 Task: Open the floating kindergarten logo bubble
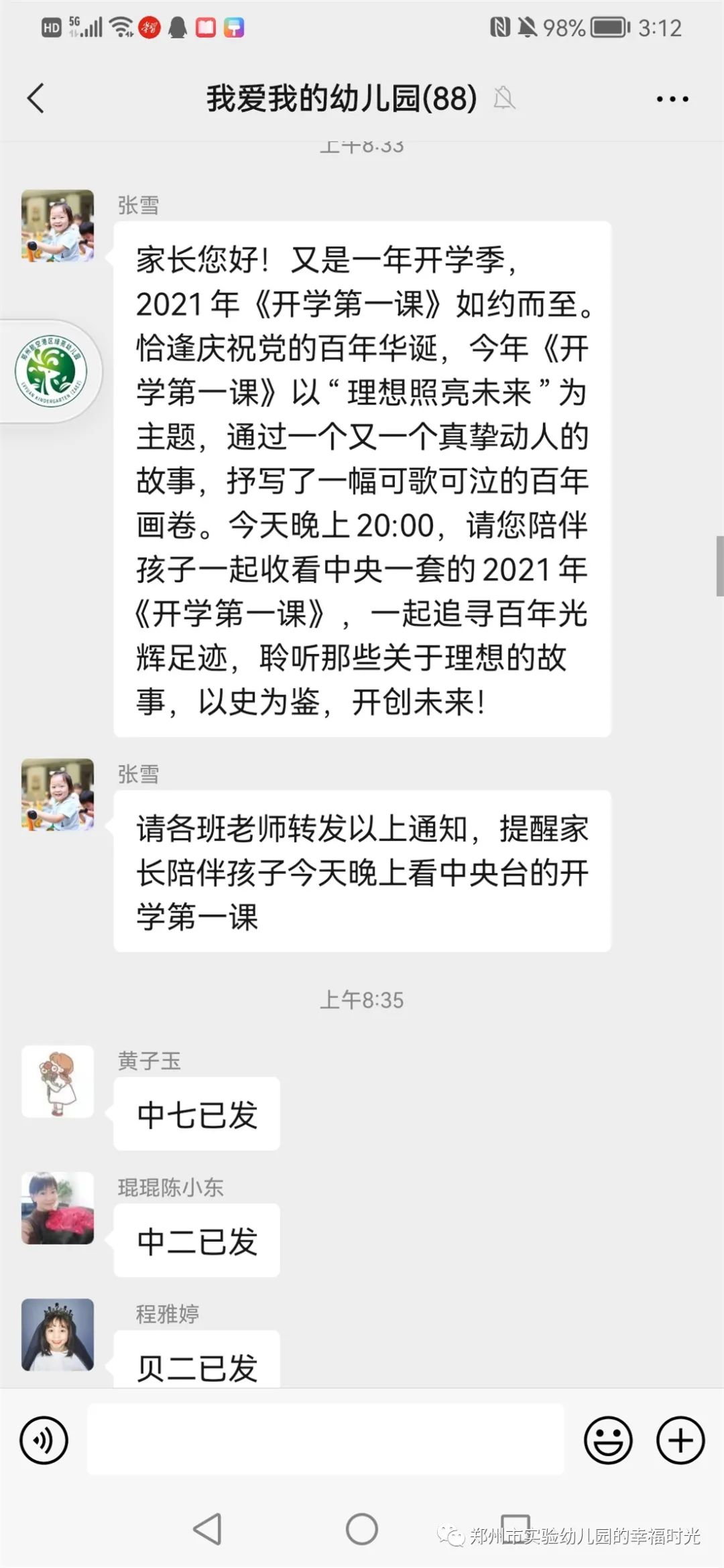(51, 372)
